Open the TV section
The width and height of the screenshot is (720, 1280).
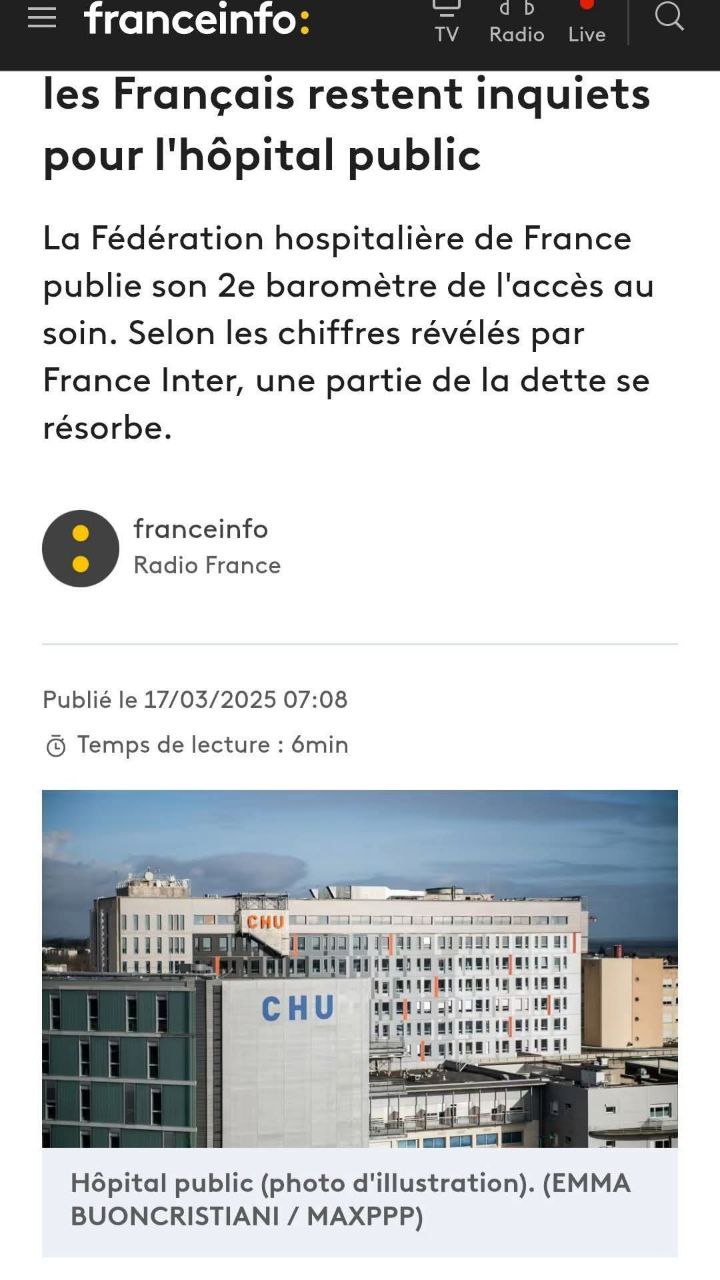coord(446,22)
